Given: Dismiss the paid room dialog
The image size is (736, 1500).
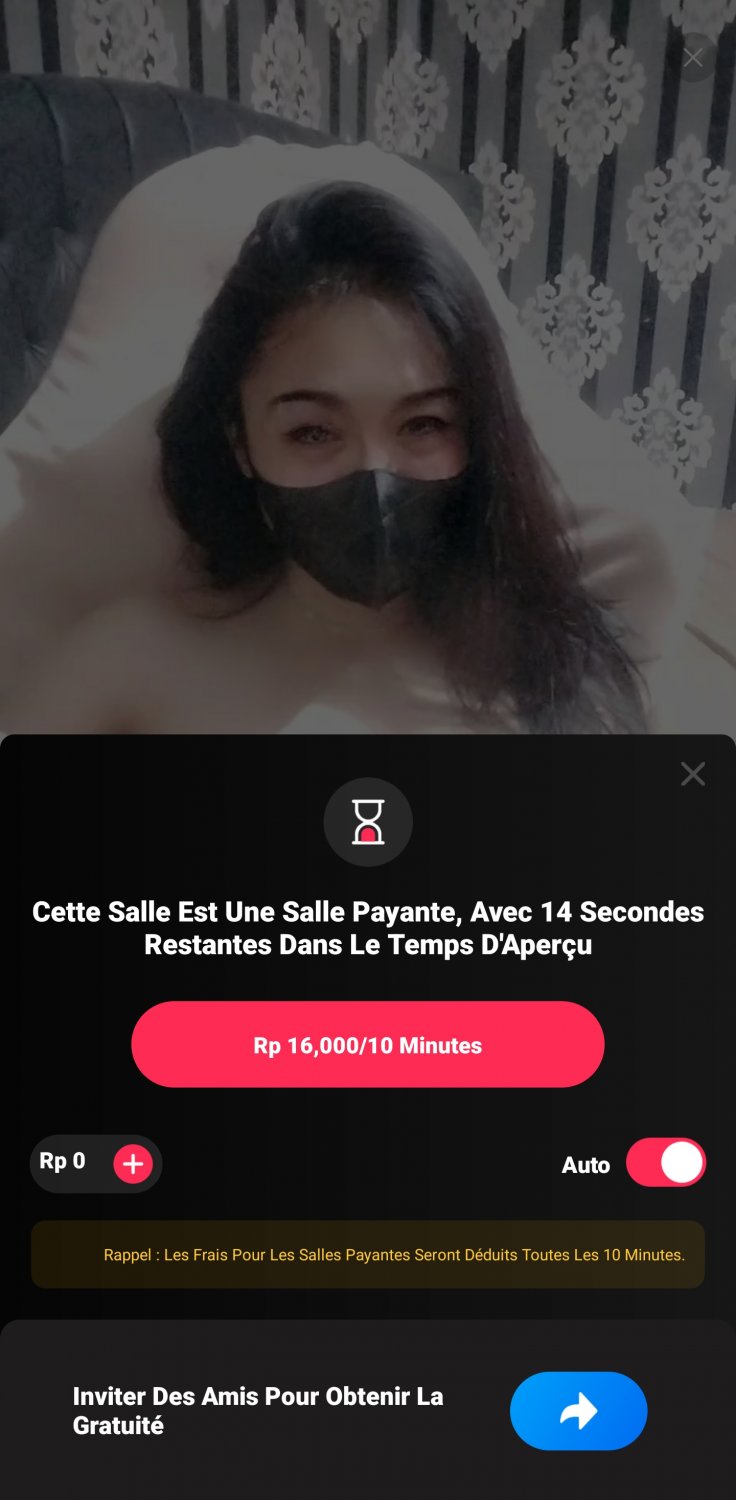Looking at the screenshot, I should [693, 774].
